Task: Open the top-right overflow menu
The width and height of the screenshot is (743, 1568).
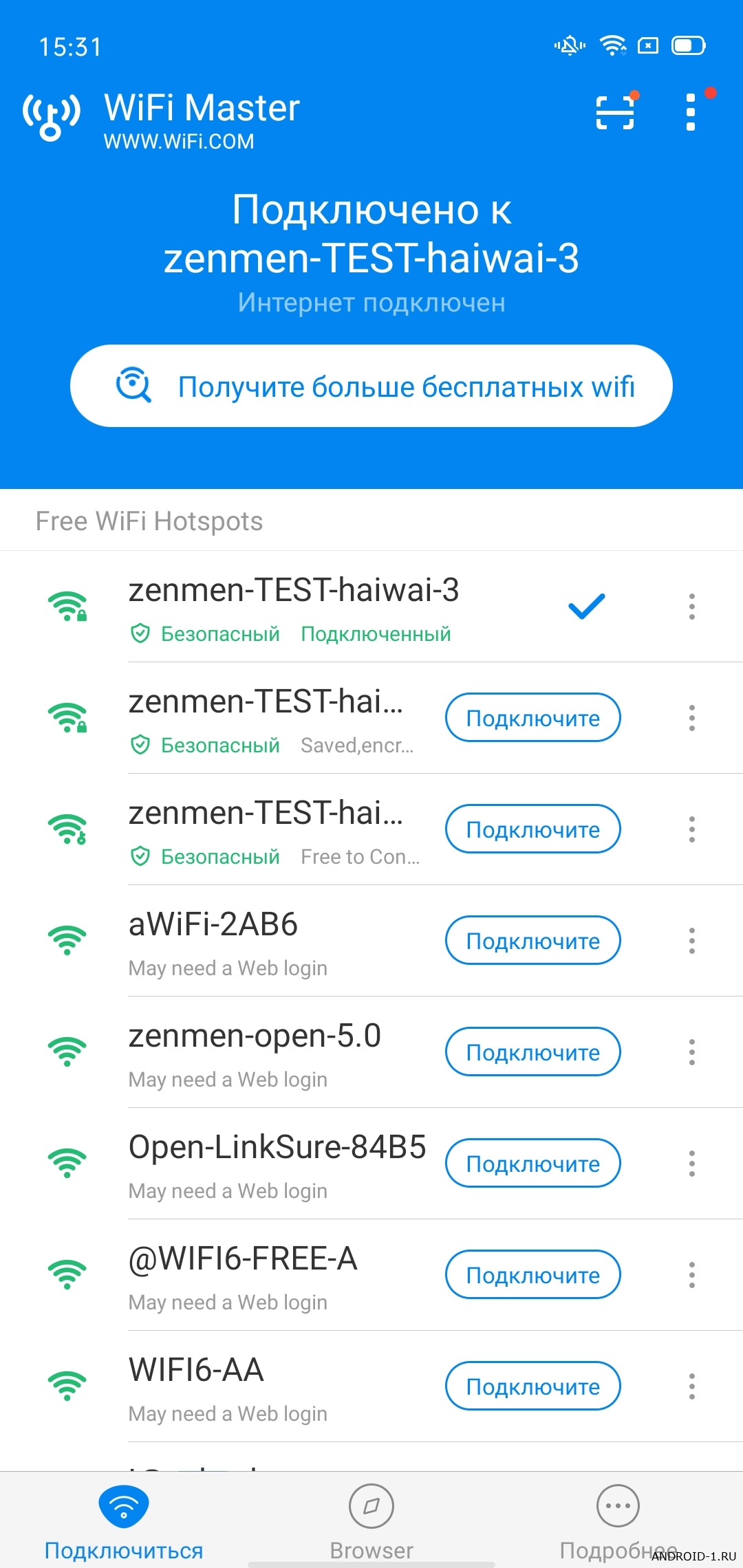Action: click(691, 113)
